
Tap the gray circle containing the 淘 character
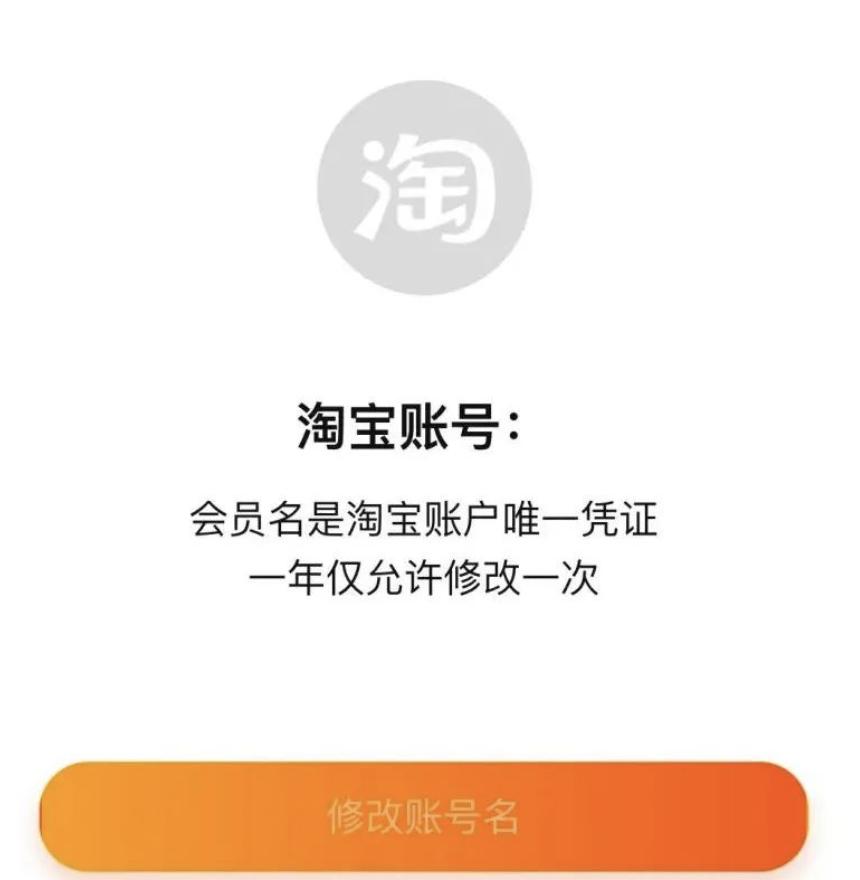430,185
